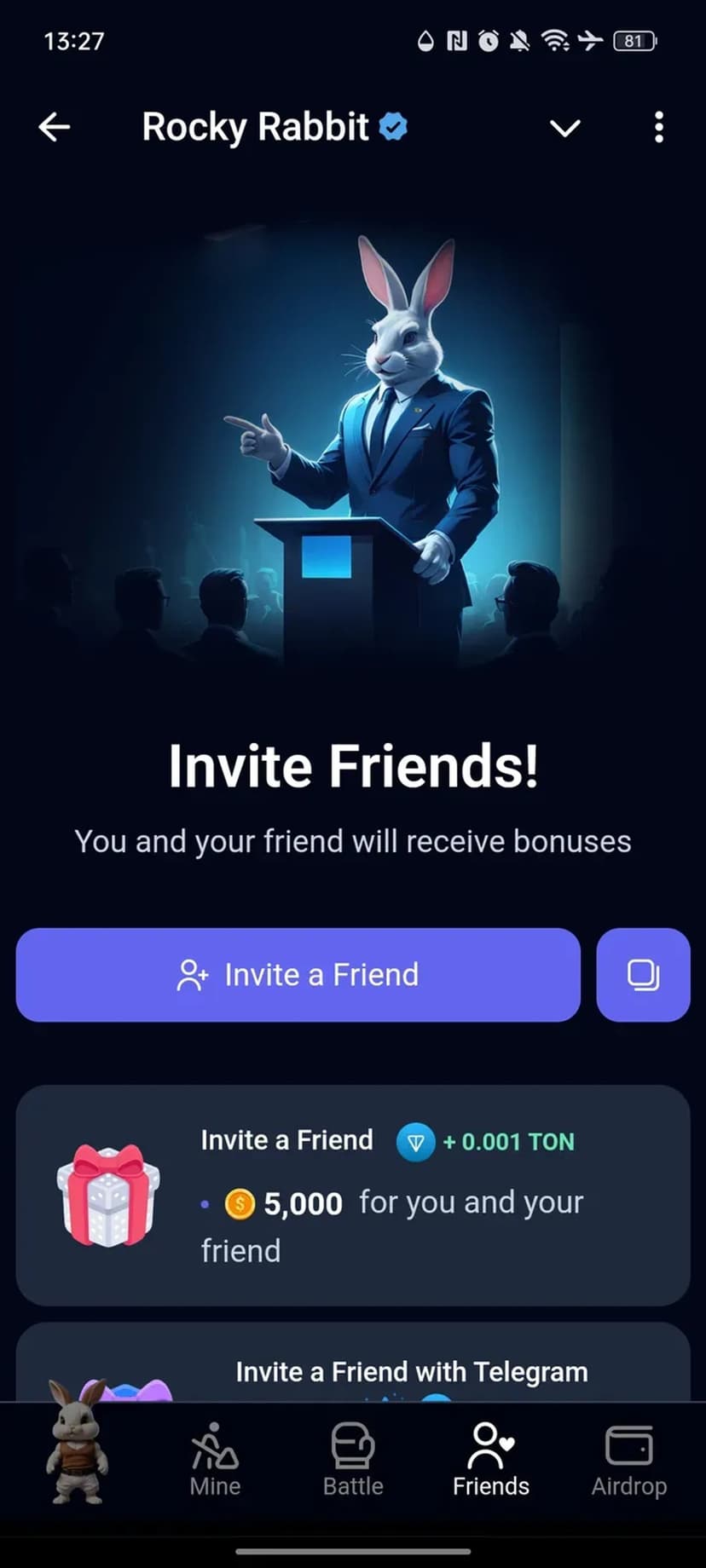Tap the Invite a Friend button
Viewport: 706px width, 1568px height.
[298, 974]
